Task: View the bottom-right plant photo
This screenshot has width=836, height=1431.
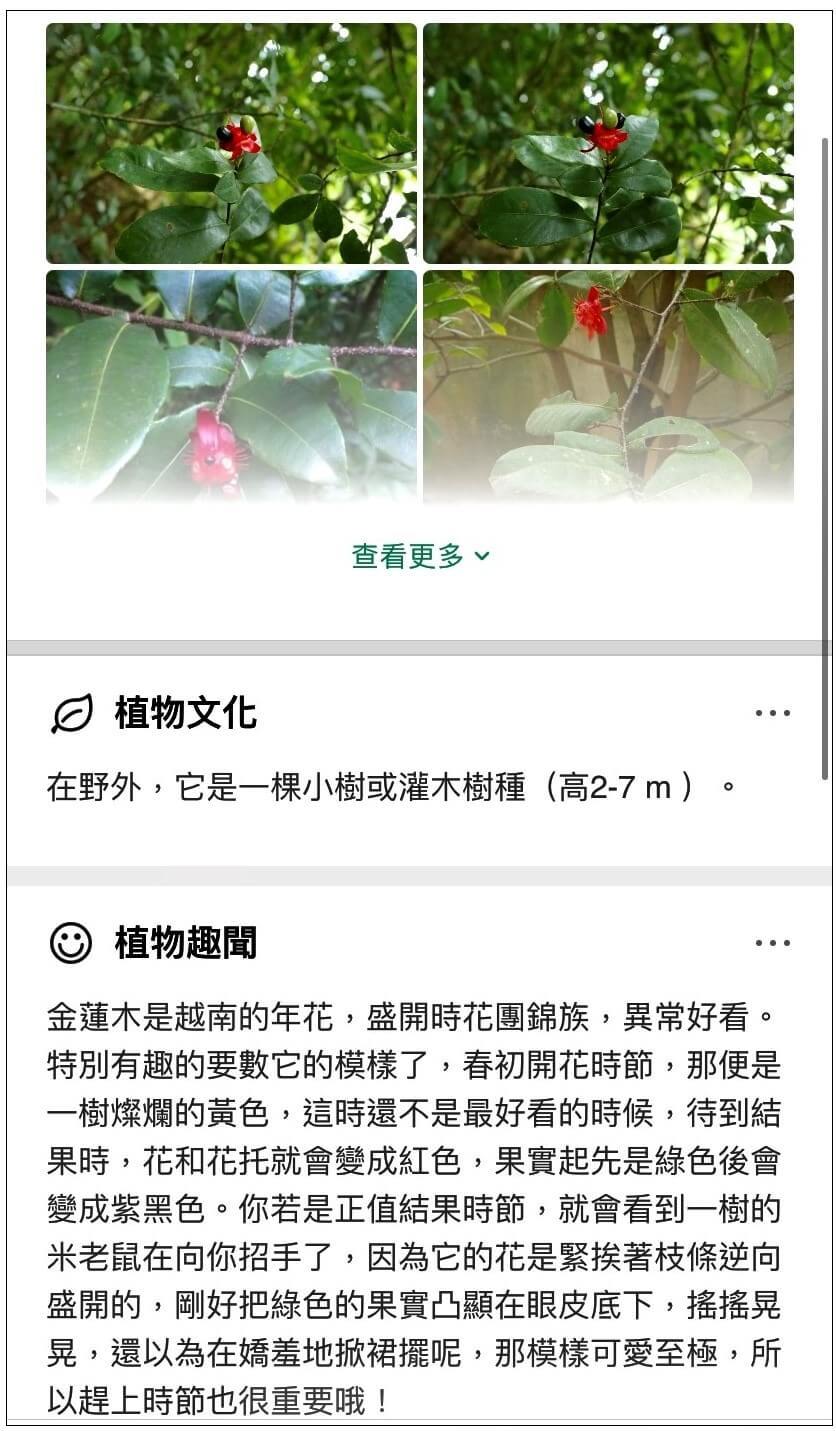Action: 608,385
